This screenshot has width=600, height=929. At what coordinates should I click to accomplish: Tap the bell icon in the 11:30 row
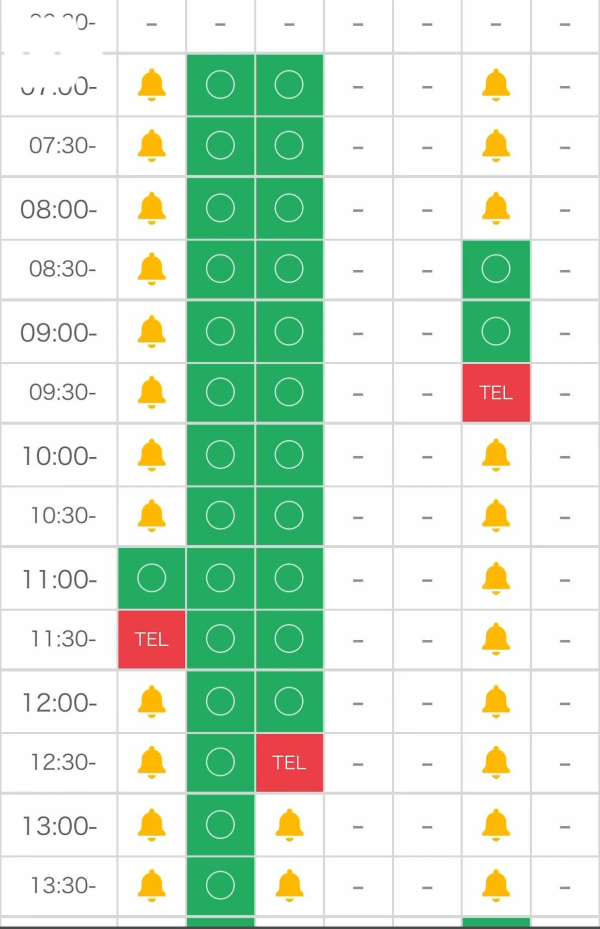click(496, 639)
